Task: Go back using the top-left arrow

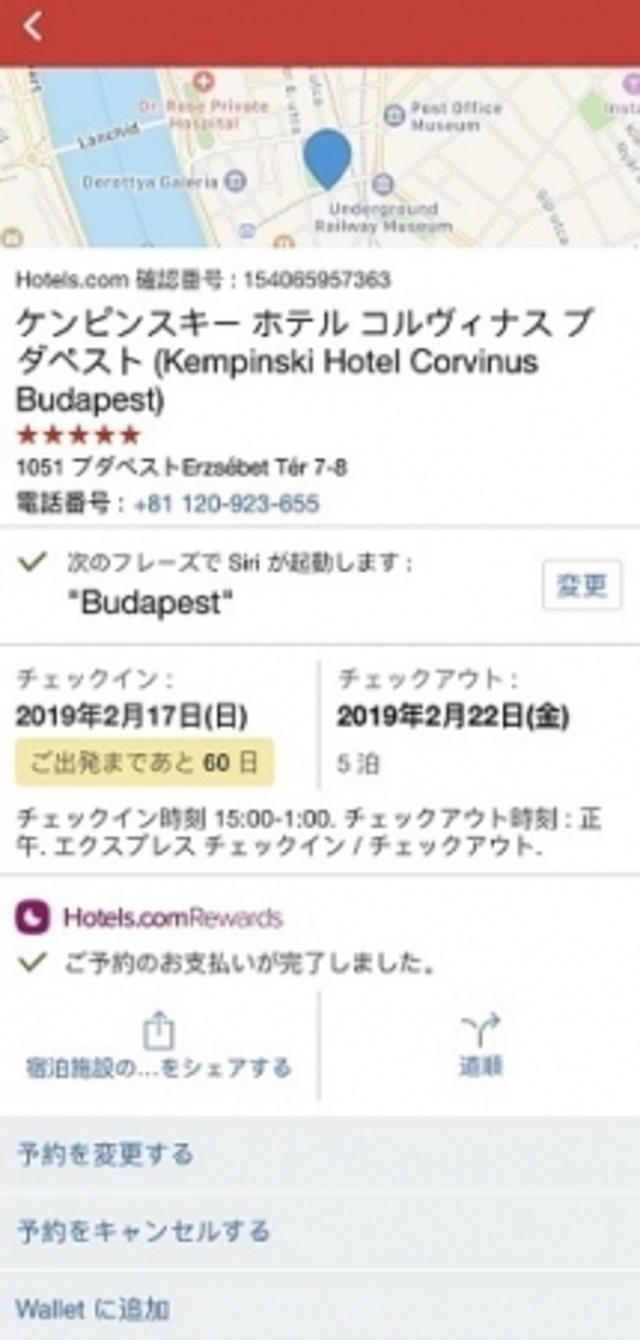Action: click(x=34, y=28)
